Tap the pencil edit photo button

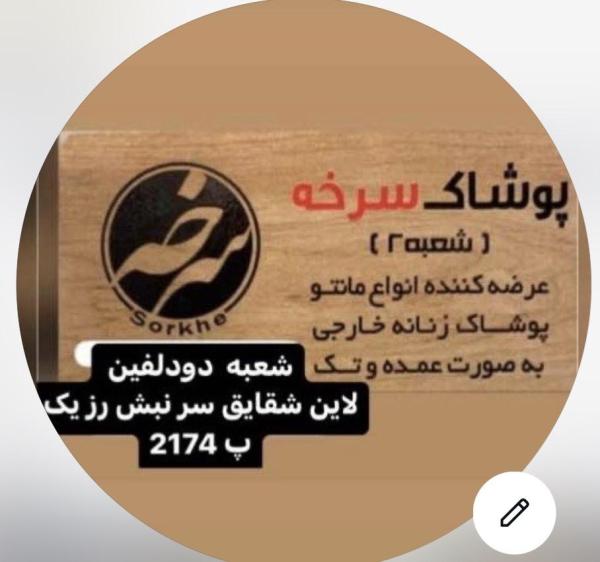(514, 512)
